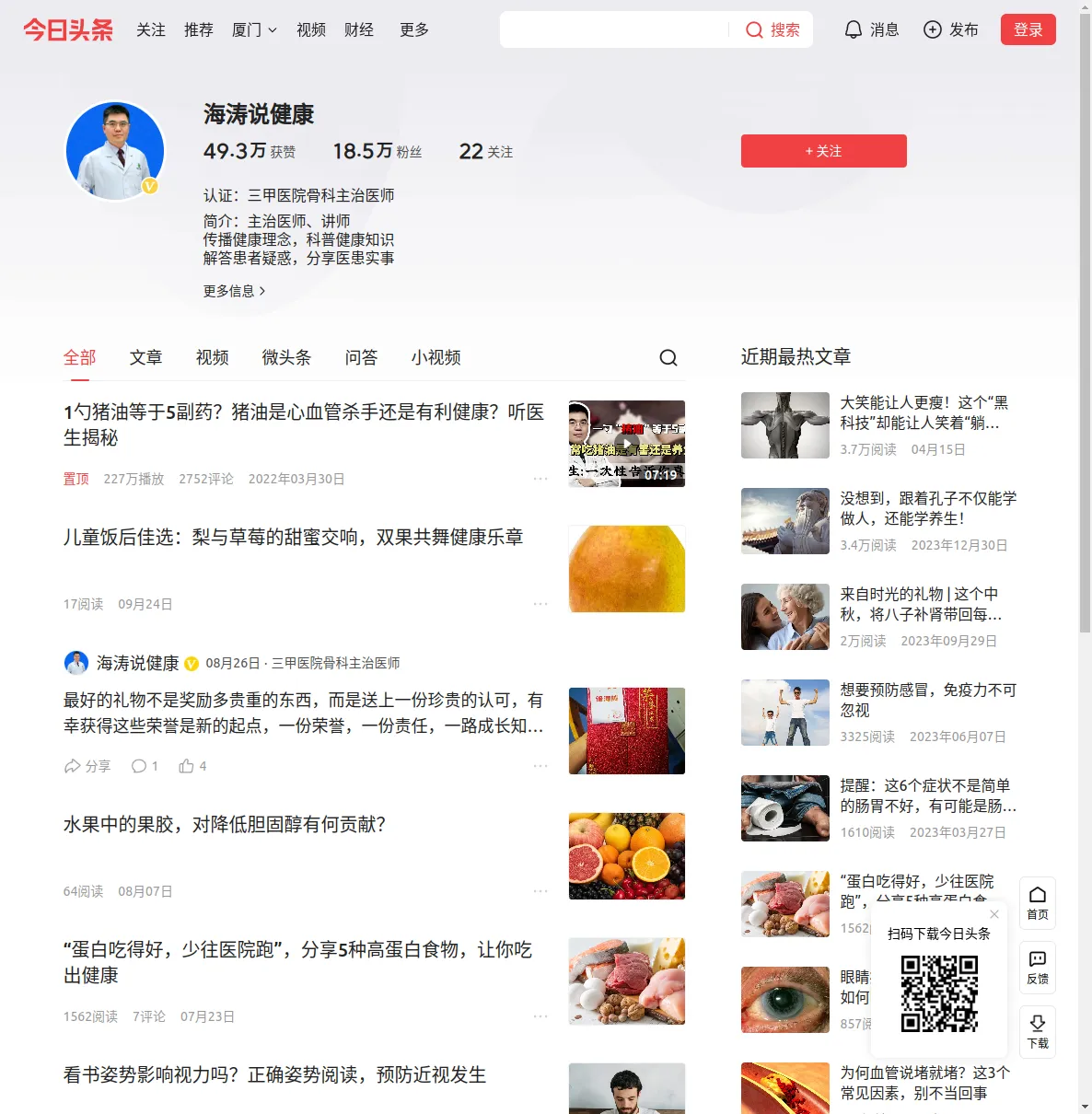This screenshot has width=1092, height=1114.
Task: Go to the 小视频 tab
Action: tap(436, 357)
